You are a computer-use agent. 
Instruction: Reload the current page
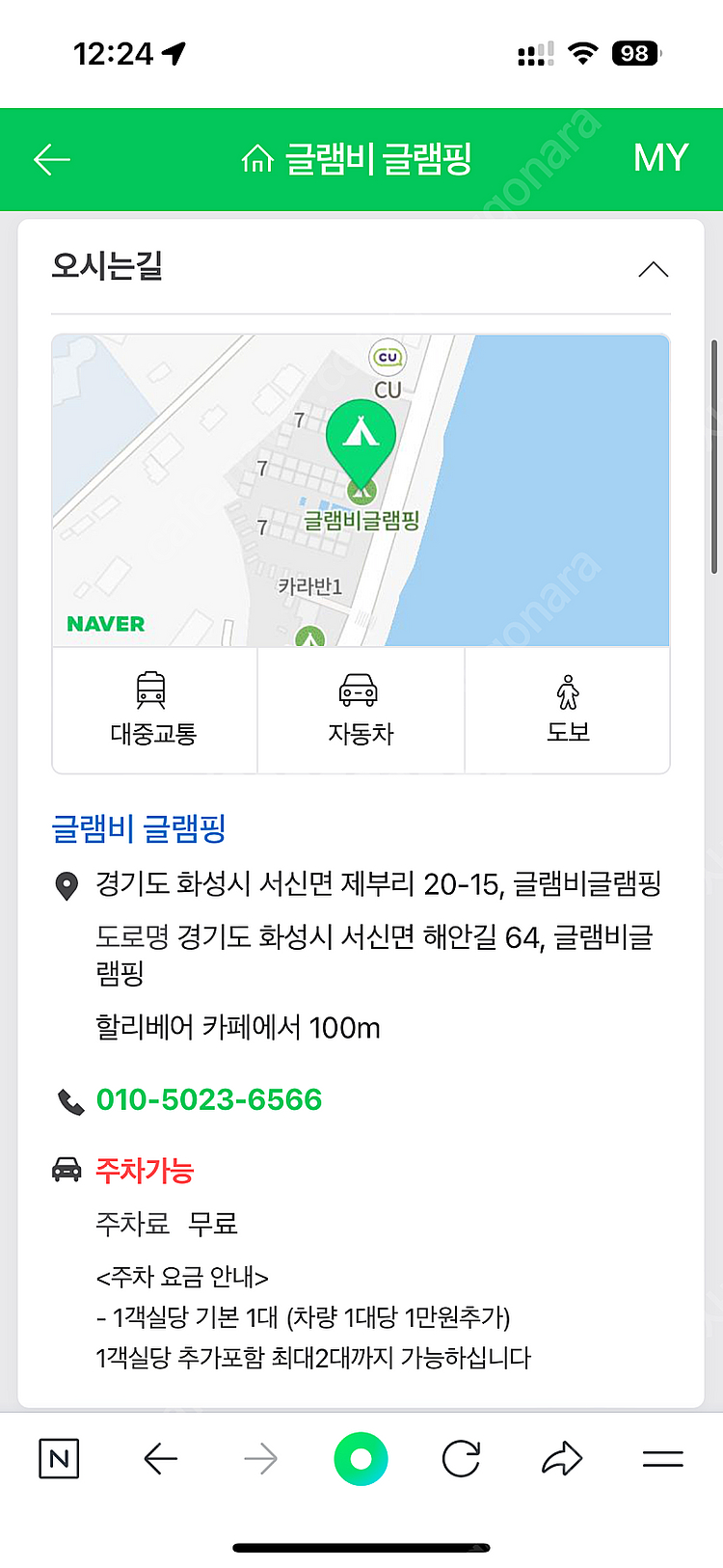461,1459
